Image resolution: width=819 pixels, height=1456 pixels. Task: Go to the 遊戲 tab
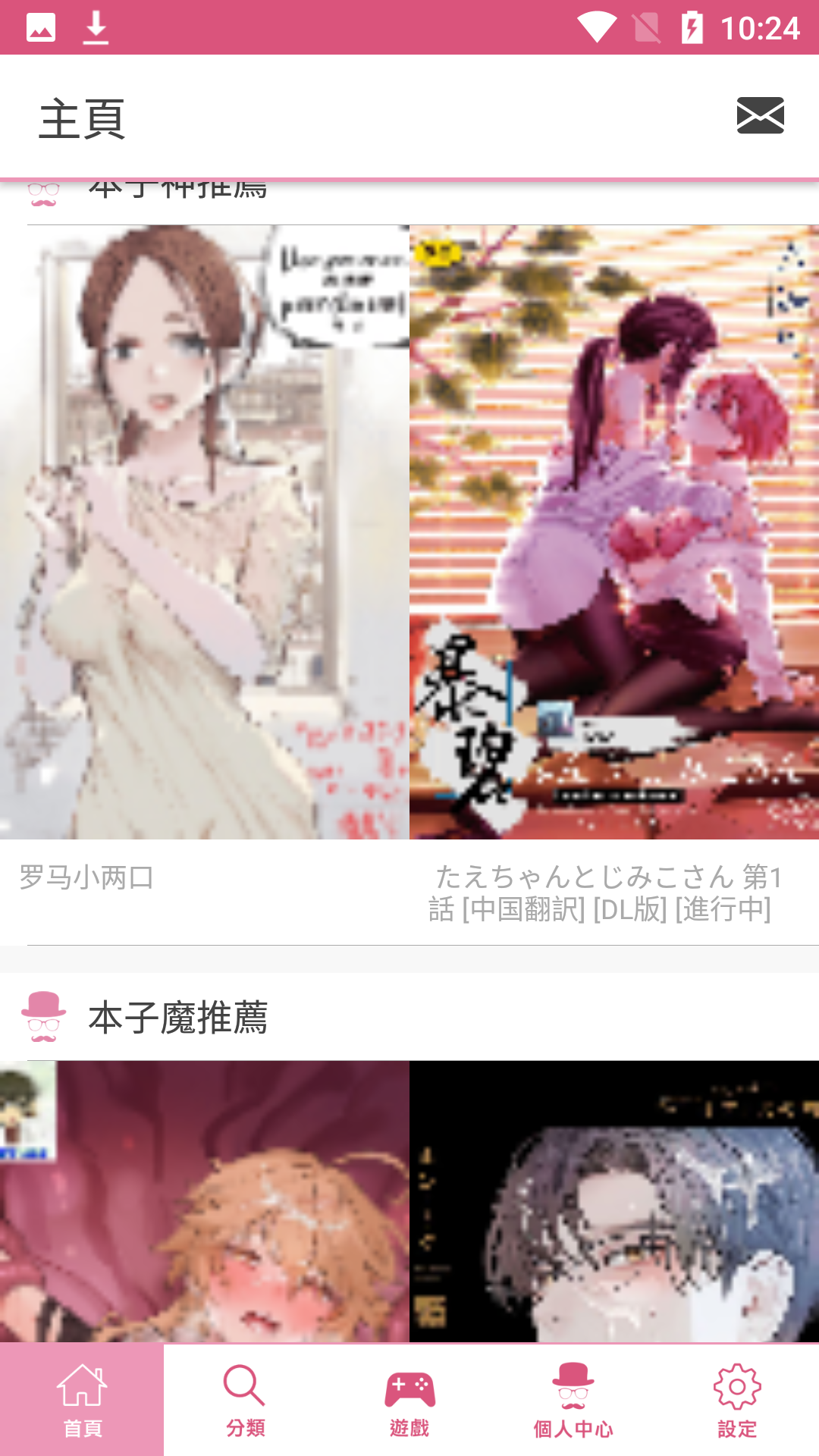(409, 1400)
